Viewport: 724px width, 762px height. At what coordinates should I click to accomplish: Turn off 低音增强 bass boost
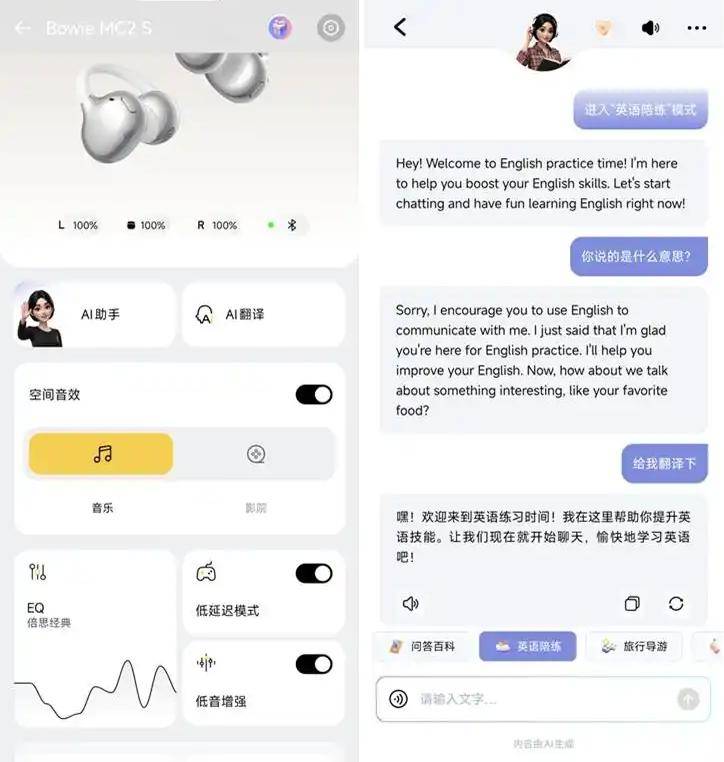(315, 662)
